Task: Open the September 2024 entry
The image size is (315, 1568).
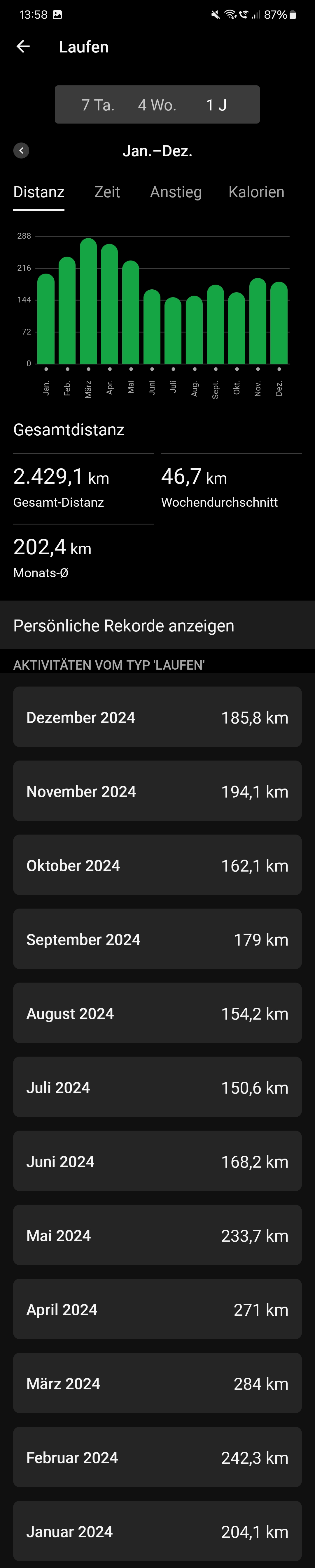Action: (x=157, y=939)
